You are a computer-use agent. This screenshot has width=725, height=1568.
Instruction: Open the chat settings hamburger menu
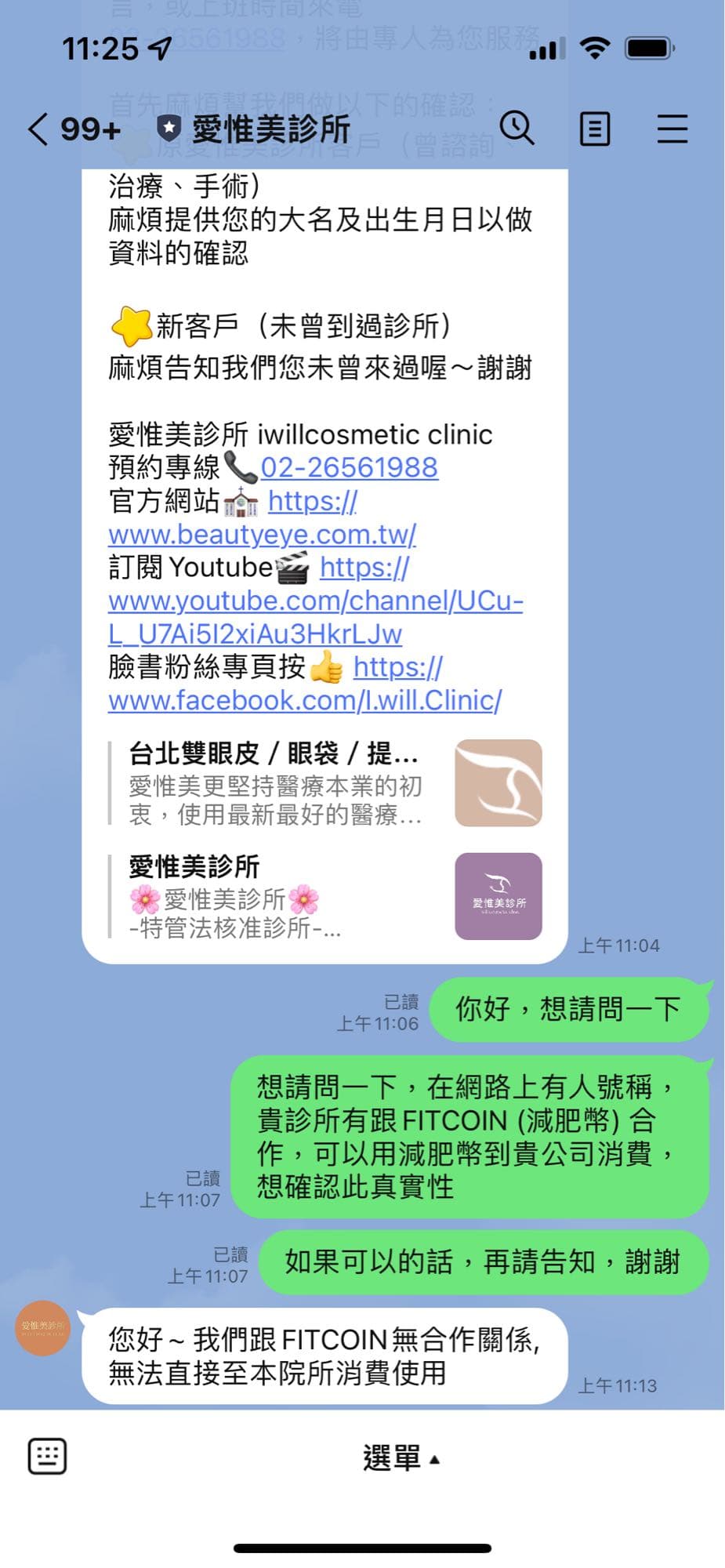tap(671, 128)
